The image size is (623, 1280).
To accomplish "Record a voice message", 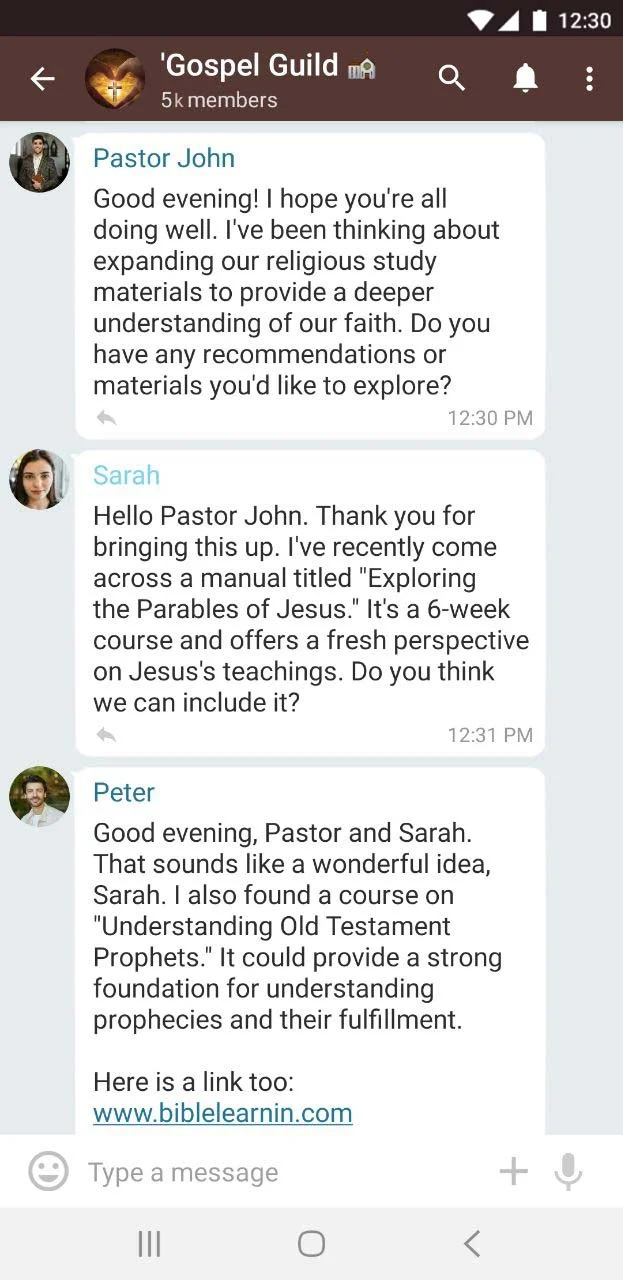I will 568,1172.
